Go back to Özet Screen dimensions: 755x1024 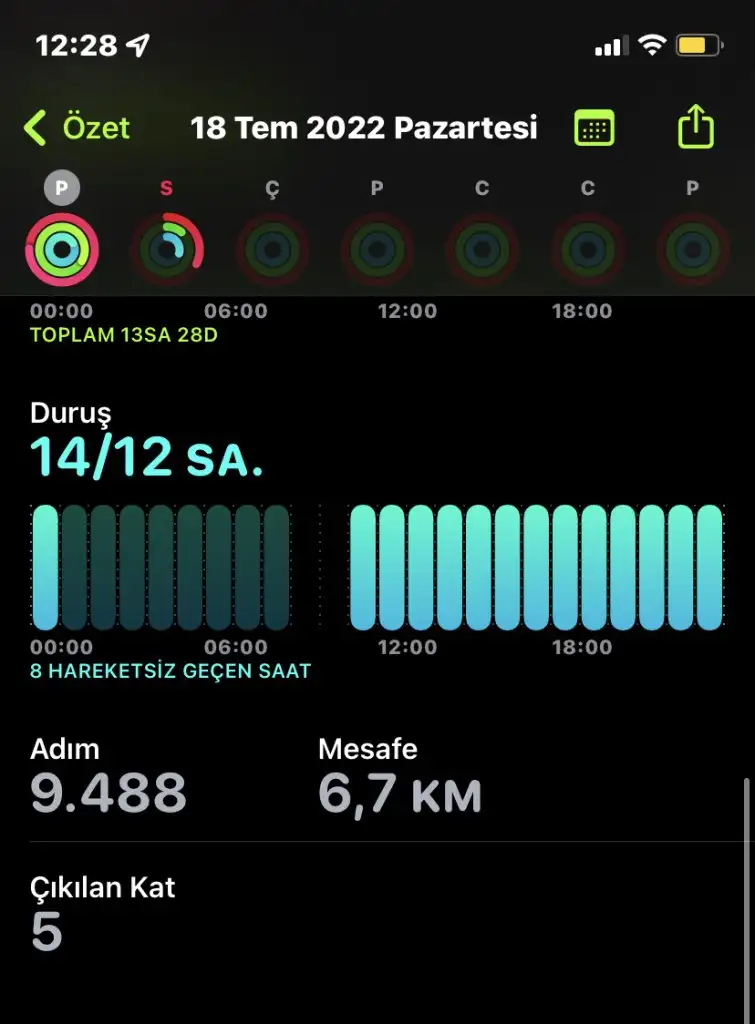[76, 128]
